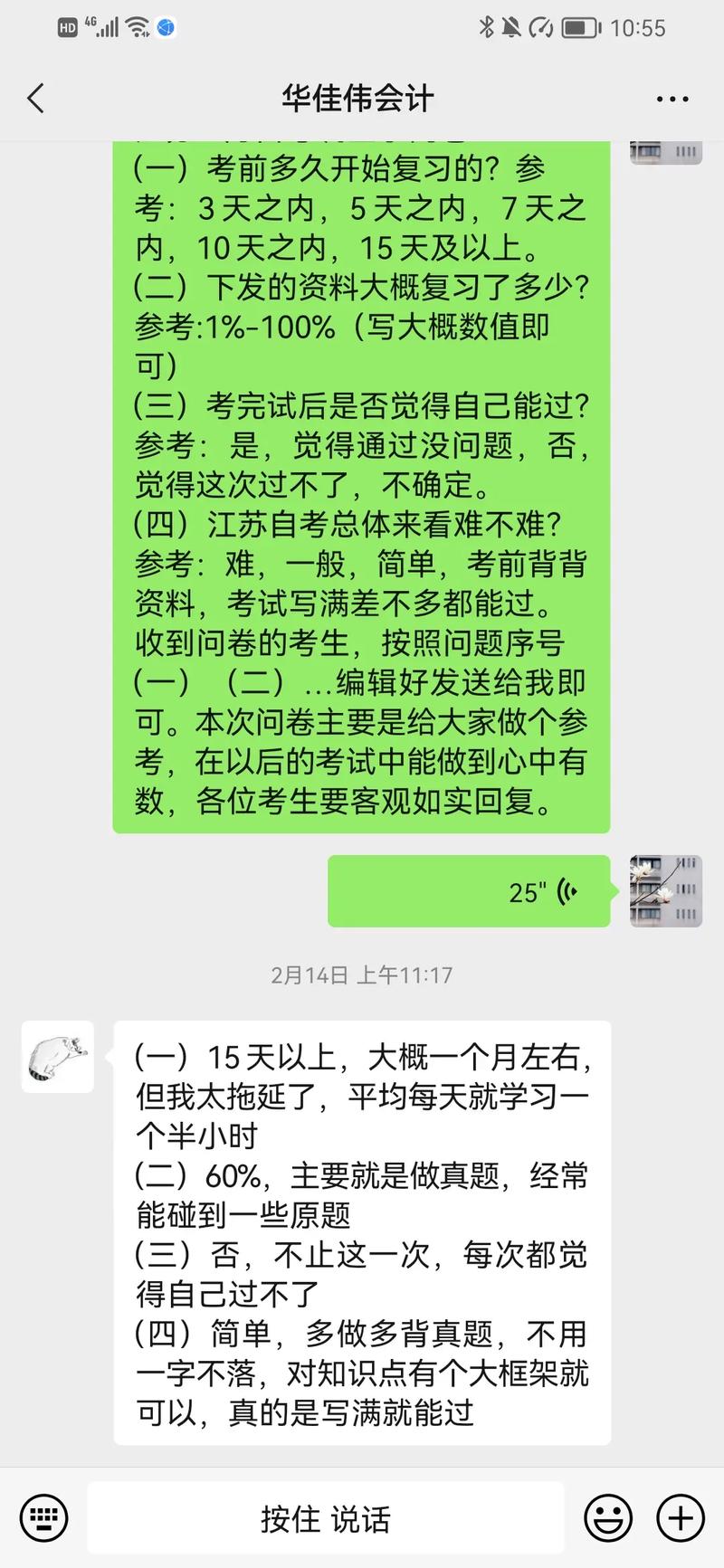This screenshot has width=724, height=1568.
Task: Open the emoji picker
Action: coord(608,1517)
